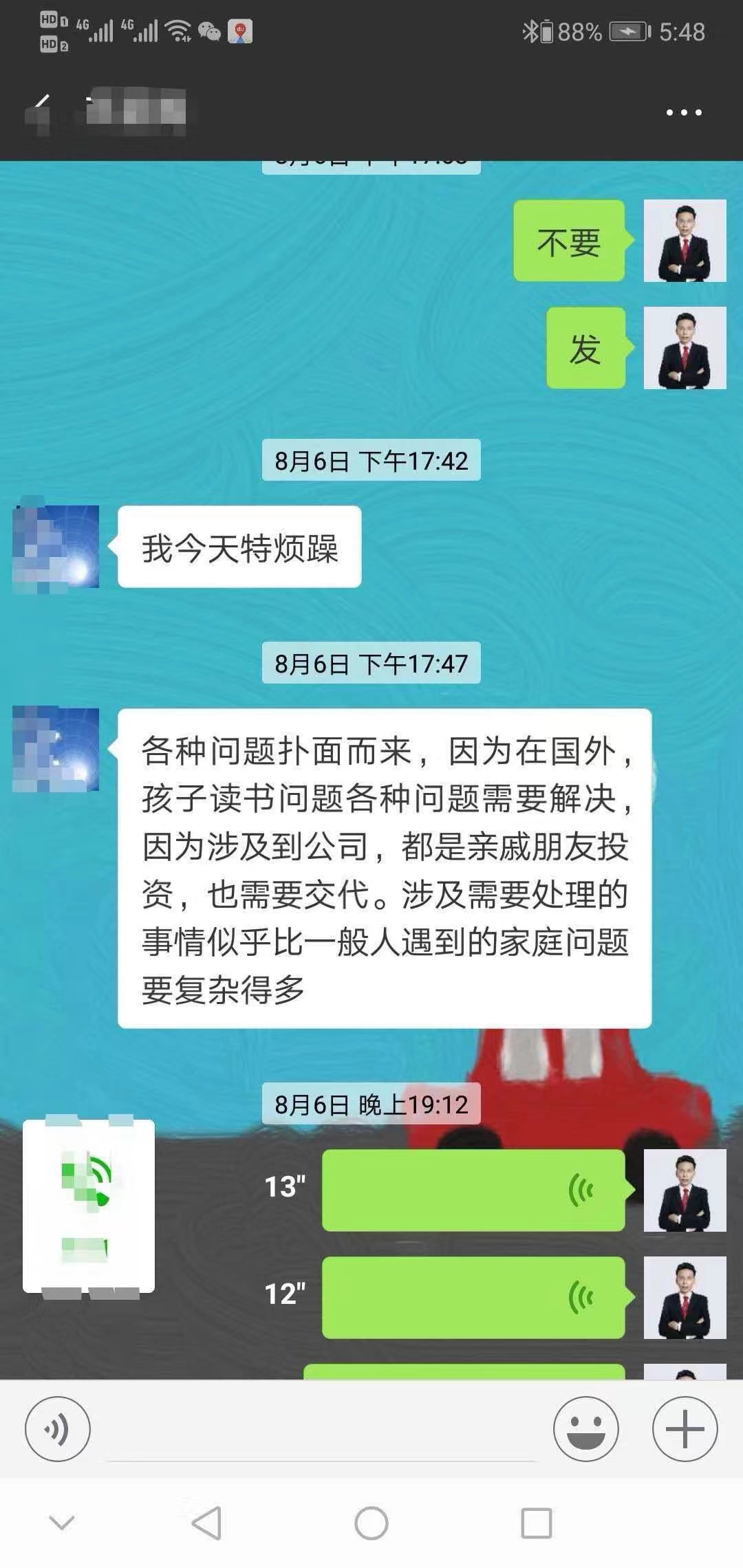
Task: Open the plus attachments menu
Action: coord(685,1428)
